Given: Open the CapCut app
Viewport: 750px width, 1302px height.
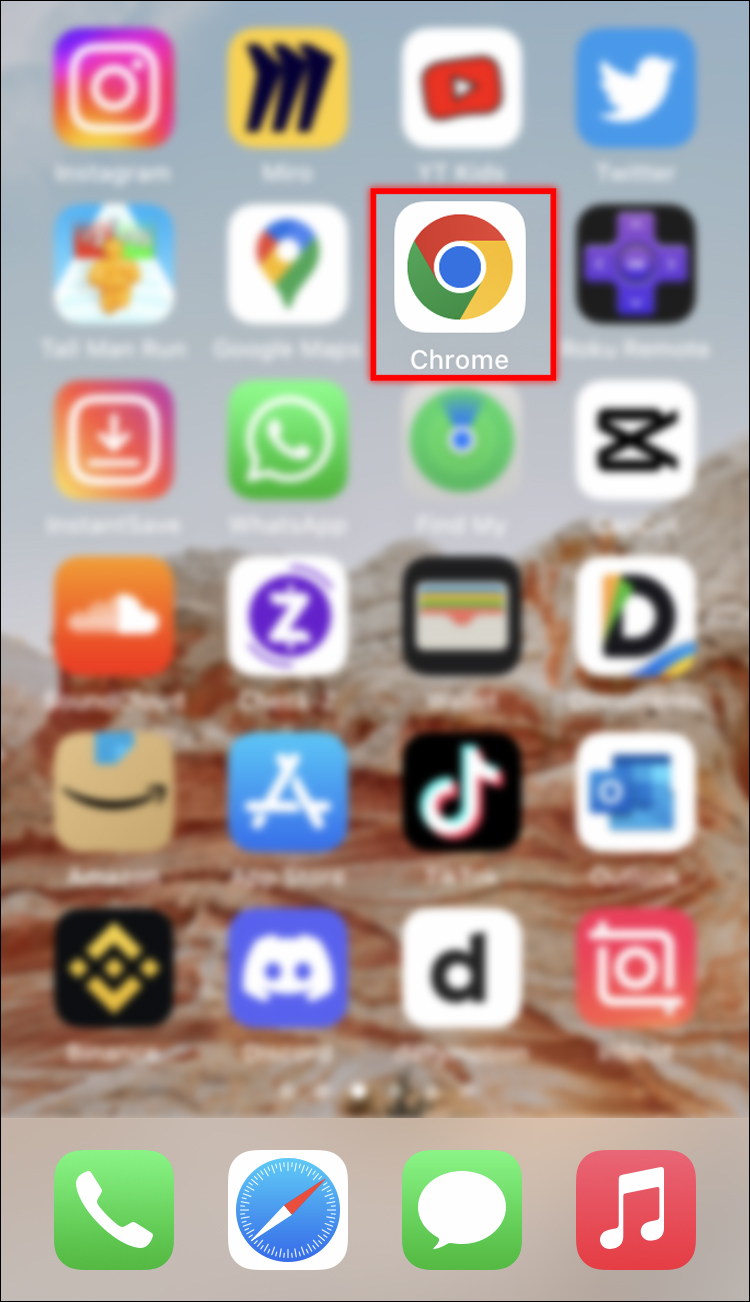Looking at the screenshot, I should (x=635, y=440).
